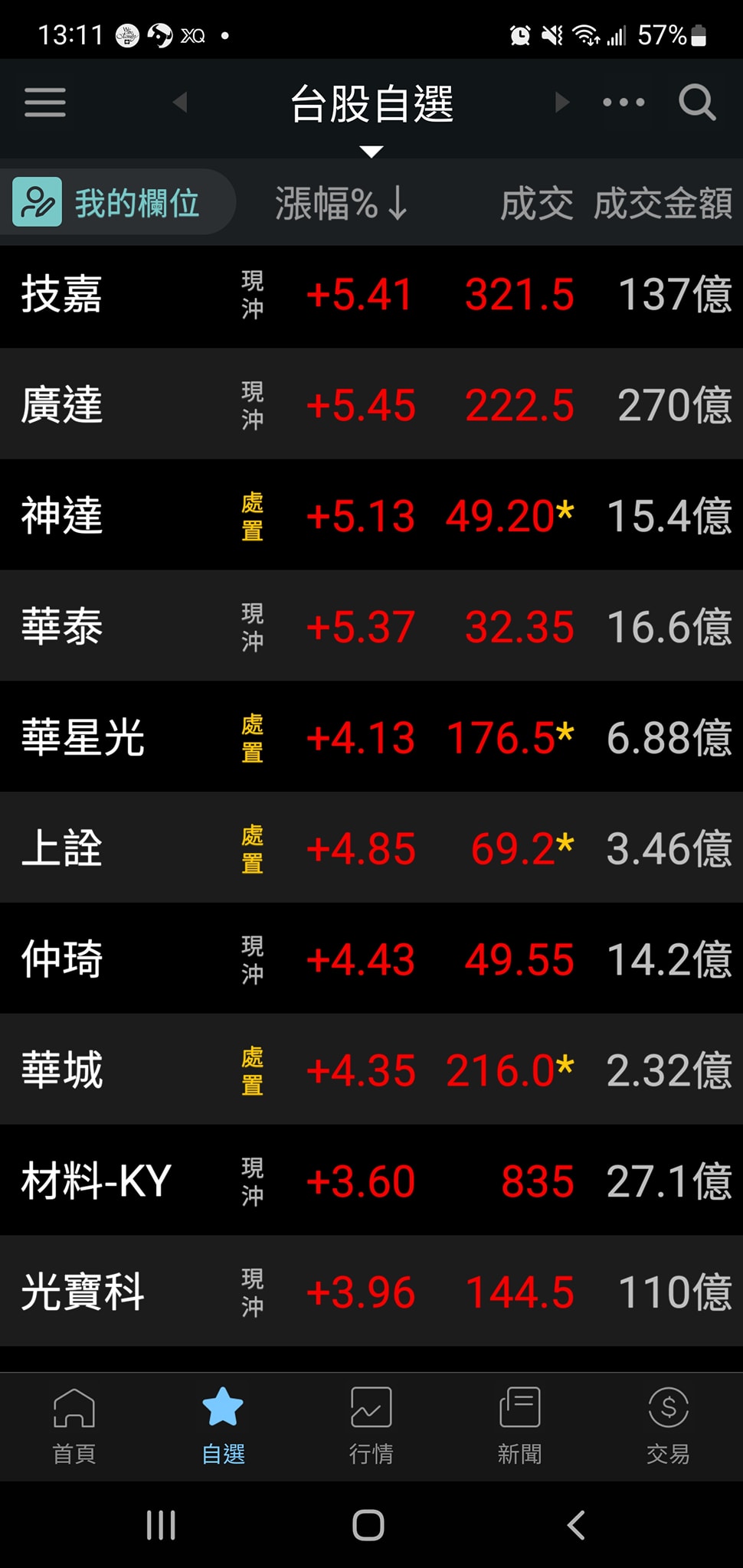Viewport: 743px width, 1568px height.
Task: Sort by 漲幅% column header
Action: click(341, 204)
